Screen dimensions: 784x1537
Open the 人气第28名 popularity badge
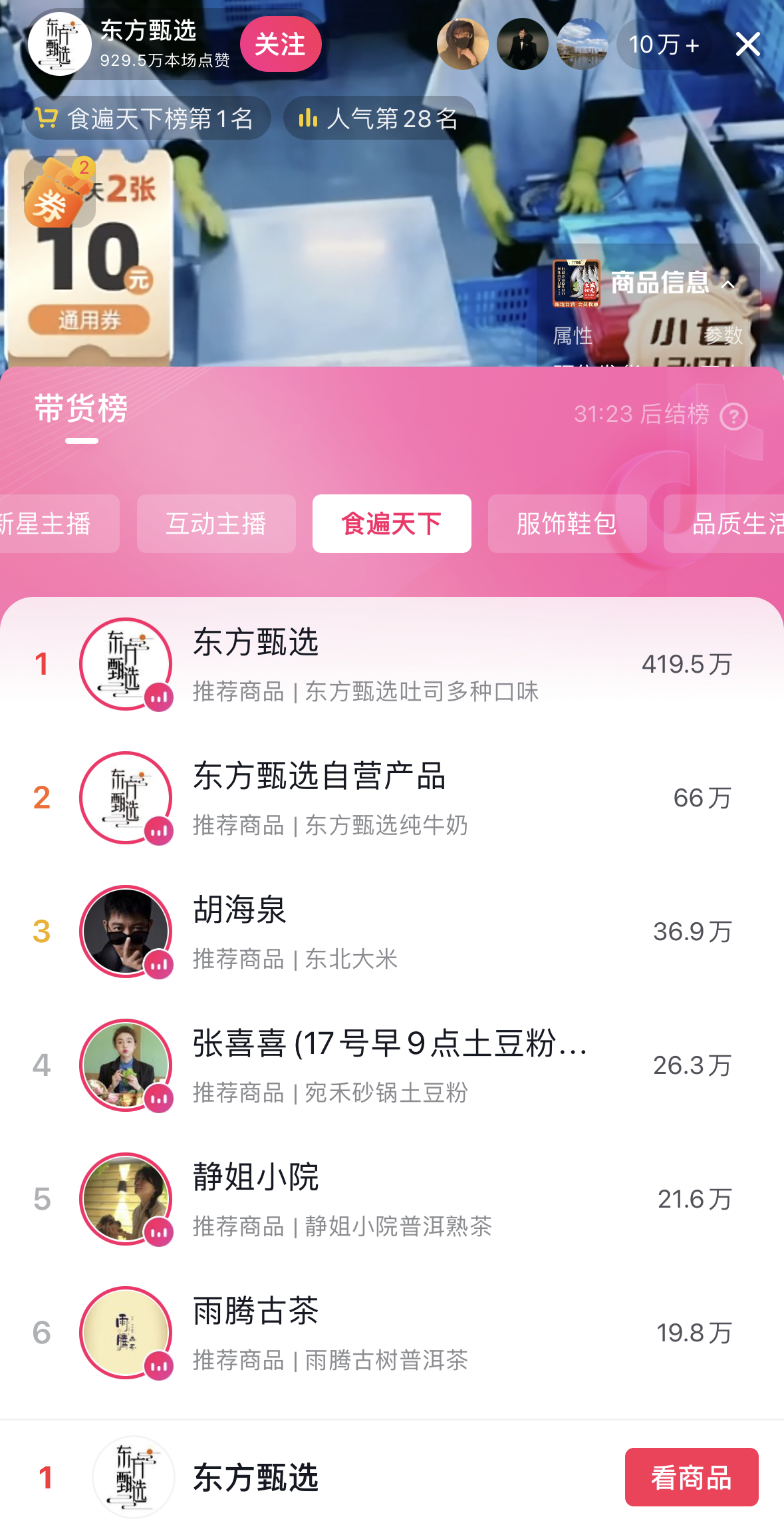coord(380,118)
